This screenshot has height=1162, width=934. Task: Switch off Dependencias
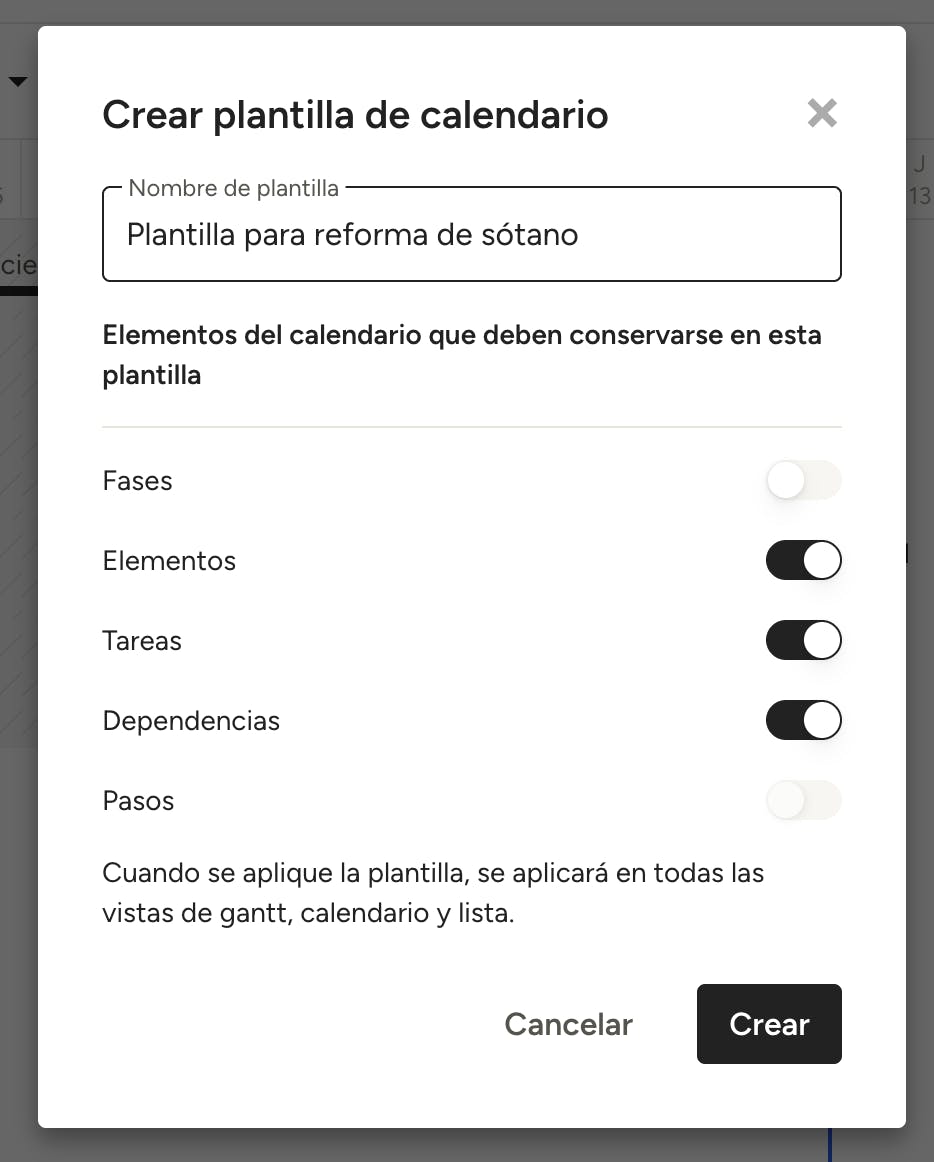tap(803, 721)
